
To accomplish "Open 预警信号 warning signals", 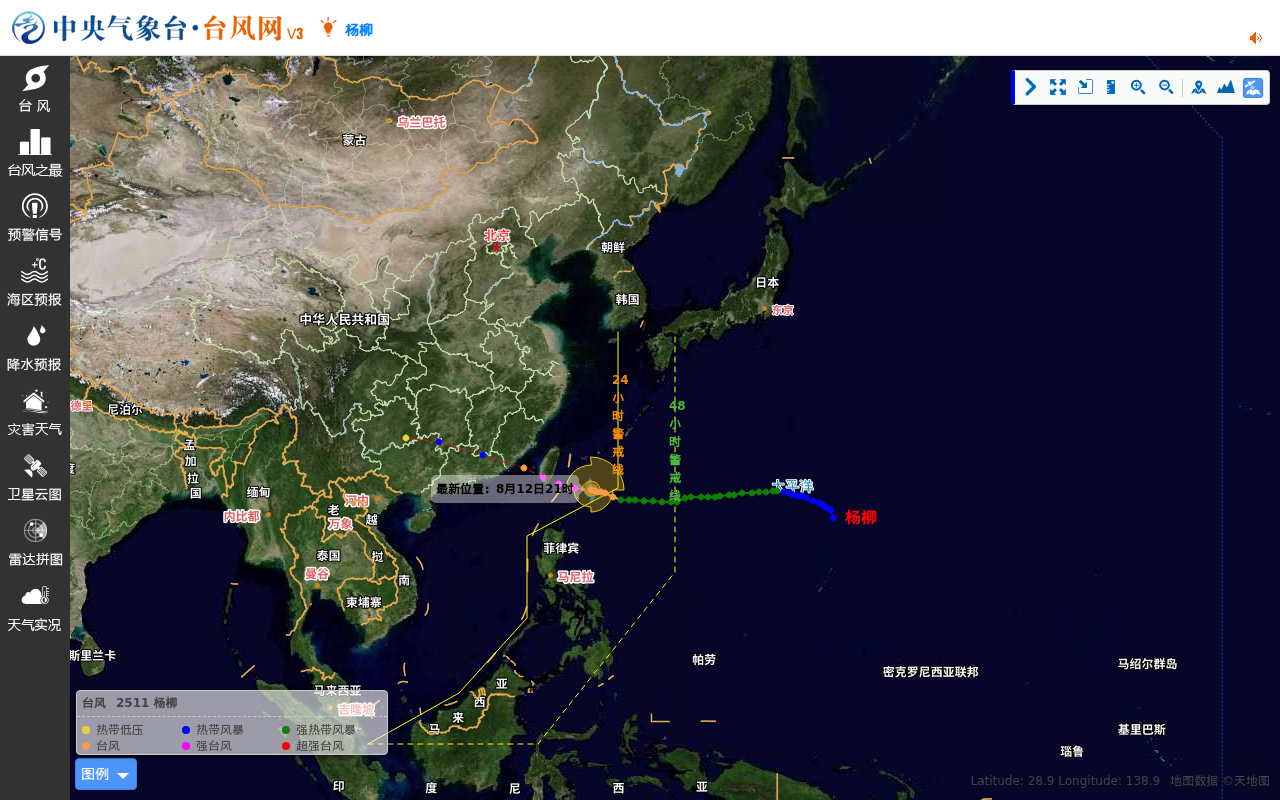I will coord(34,218).
